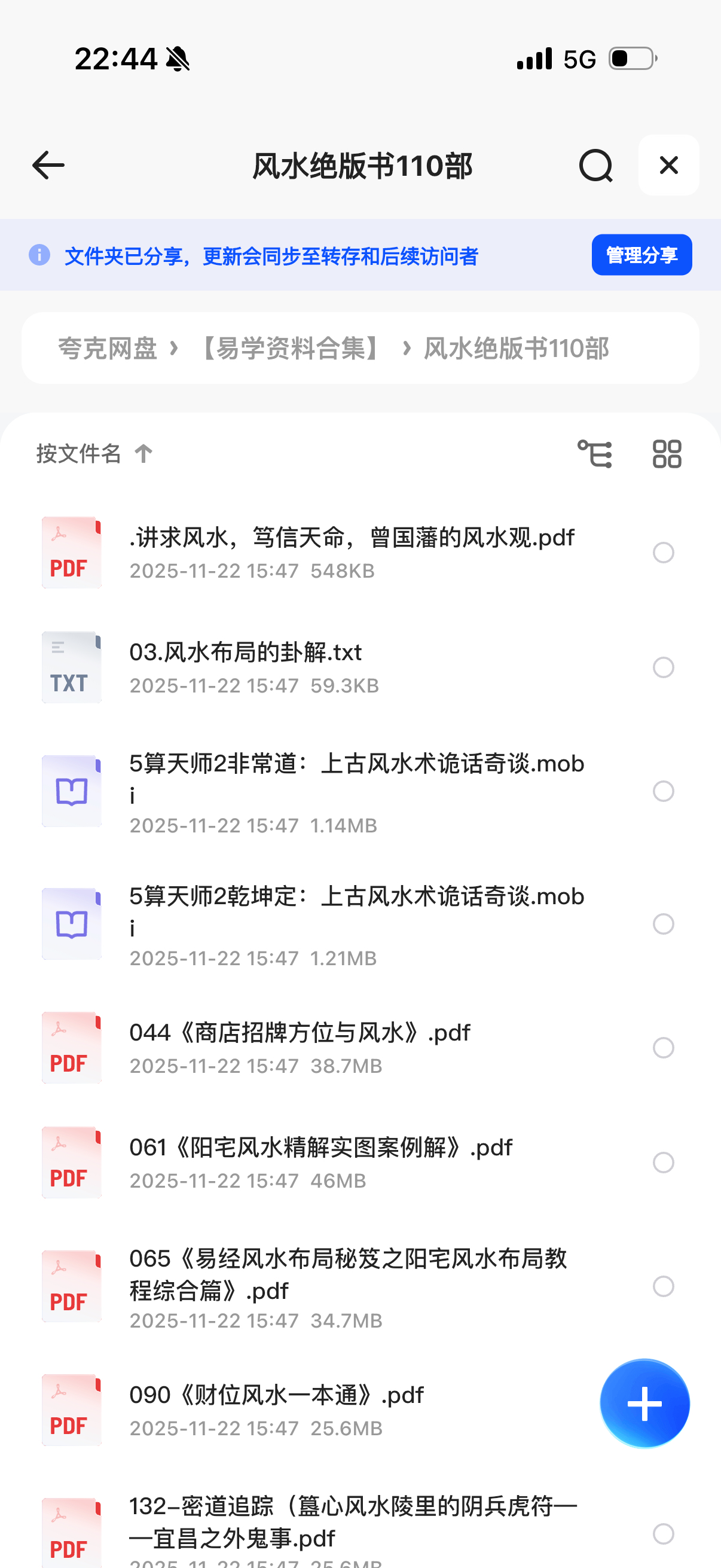Go back using the arrow icon

pyautogui.click(x=48, y=166)
